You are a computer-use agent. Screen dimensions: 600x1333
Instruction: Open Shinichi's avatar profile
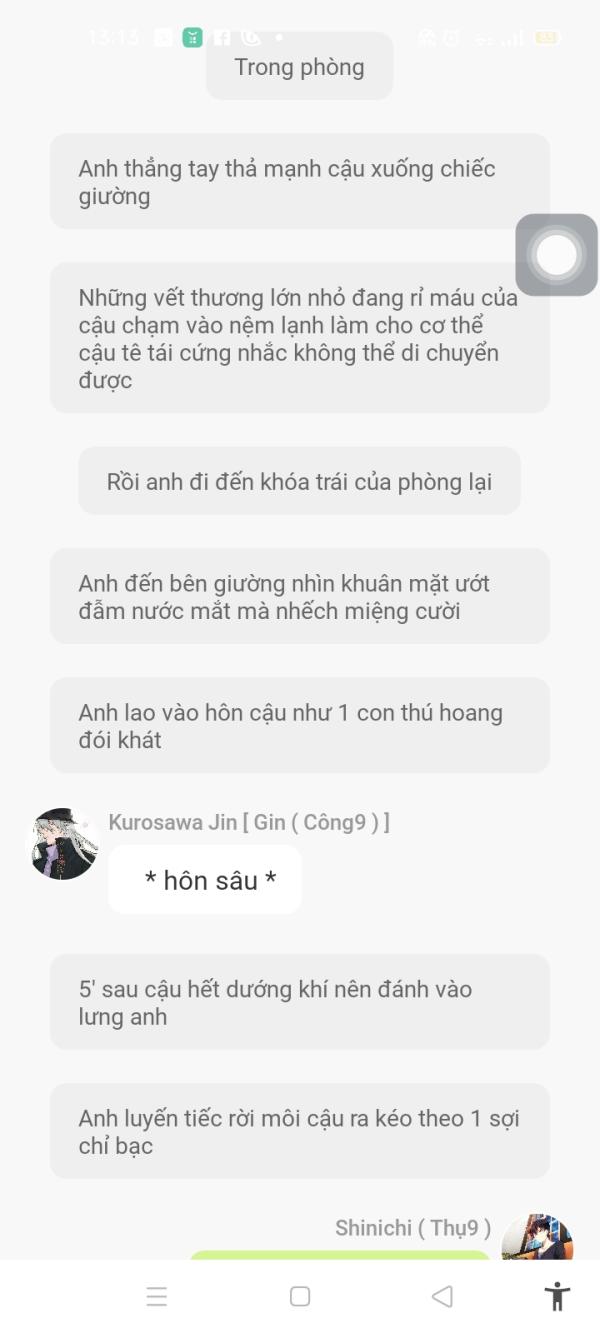point(537,1237)
